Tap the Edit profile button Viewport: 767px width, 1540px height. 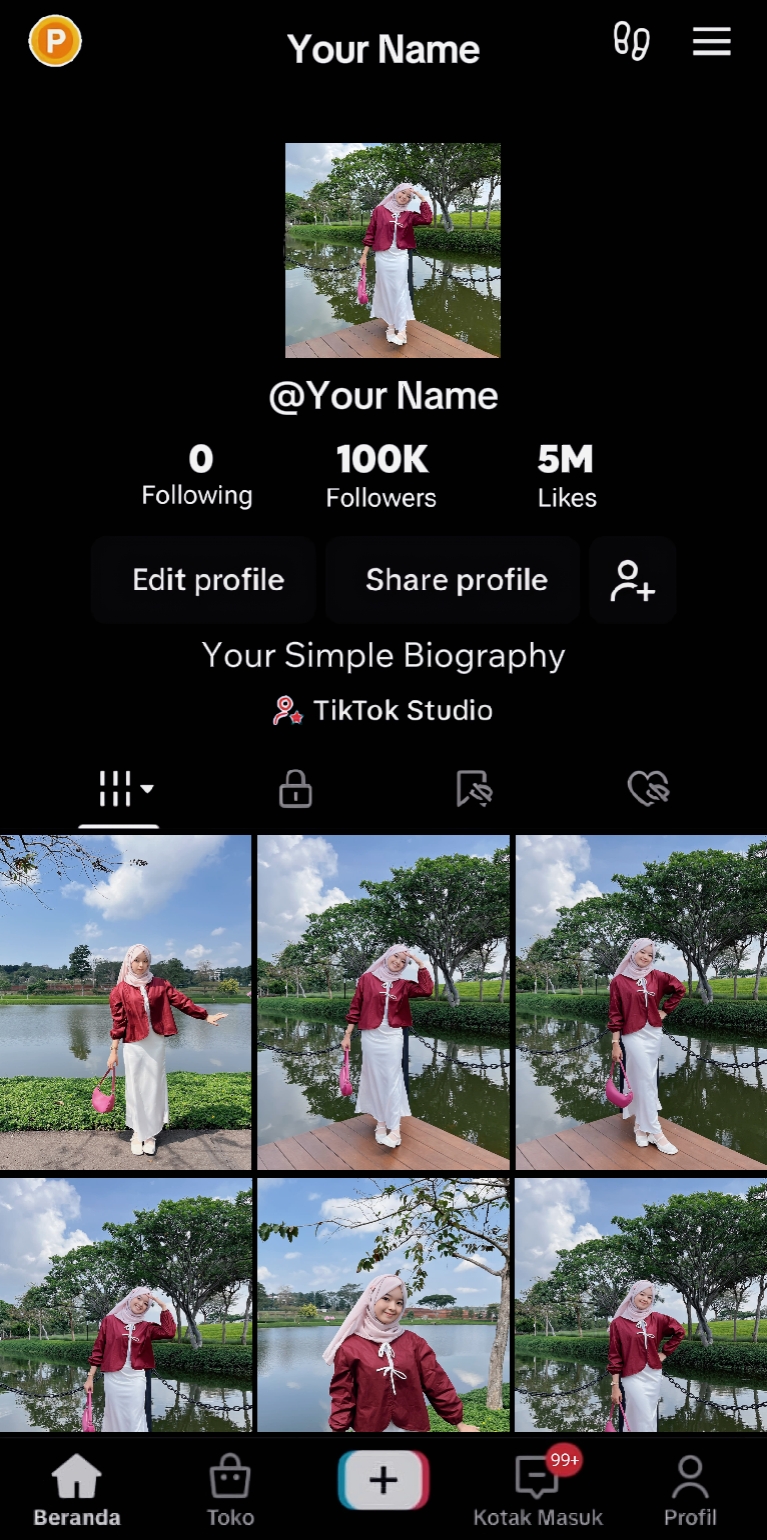click(208, 580)
